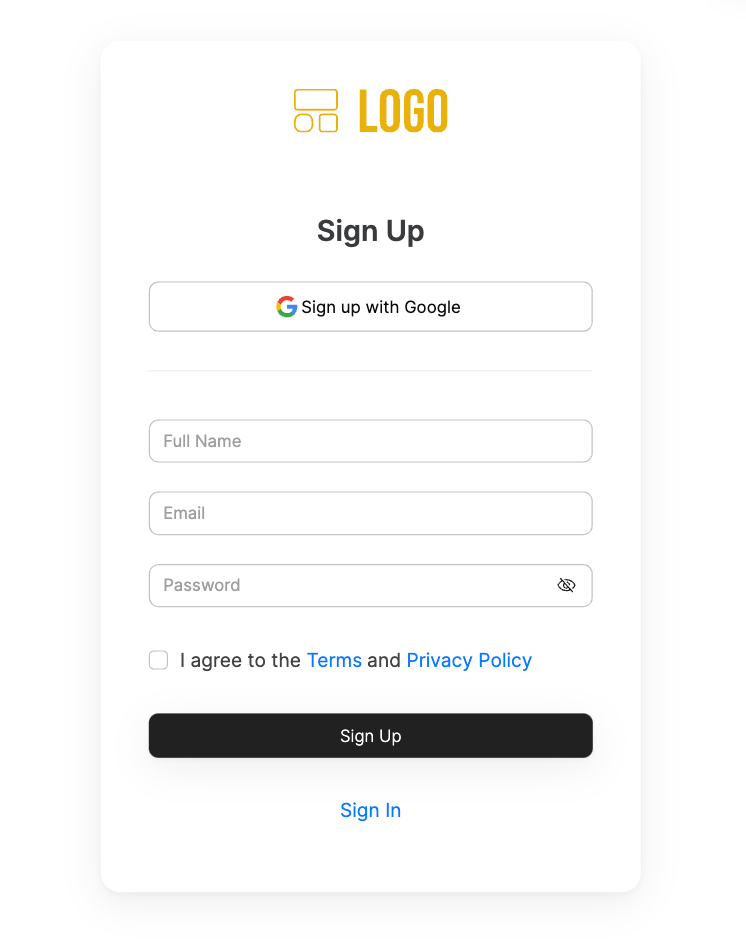Select the Email input field
The width and height of the screenshot is (746, 946).
370,513
